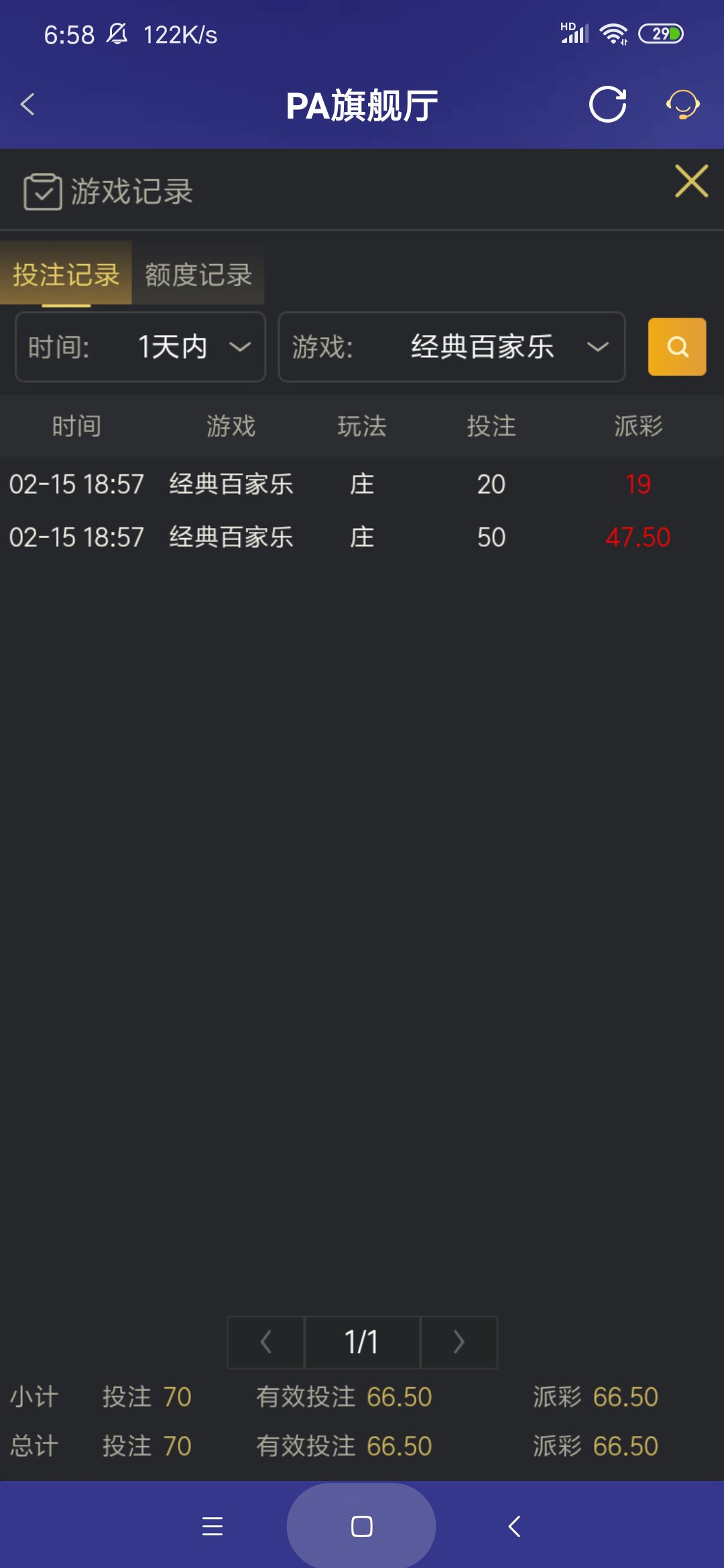This screenshot has height=1568, width=724.
Task: Click the 1/1 page indicator
Action: (x=361, y=1342)
